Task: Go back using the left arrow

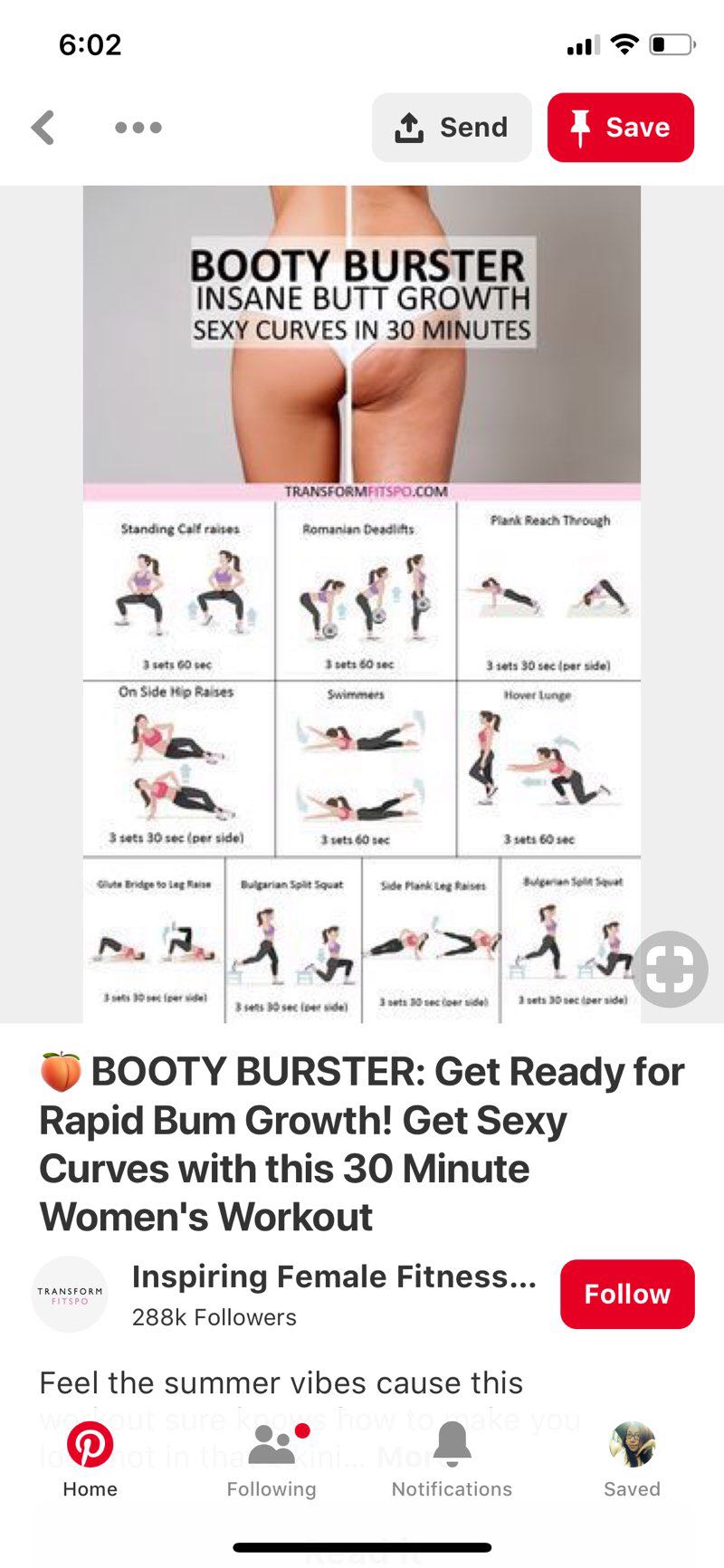Action: tap(43, 128)
